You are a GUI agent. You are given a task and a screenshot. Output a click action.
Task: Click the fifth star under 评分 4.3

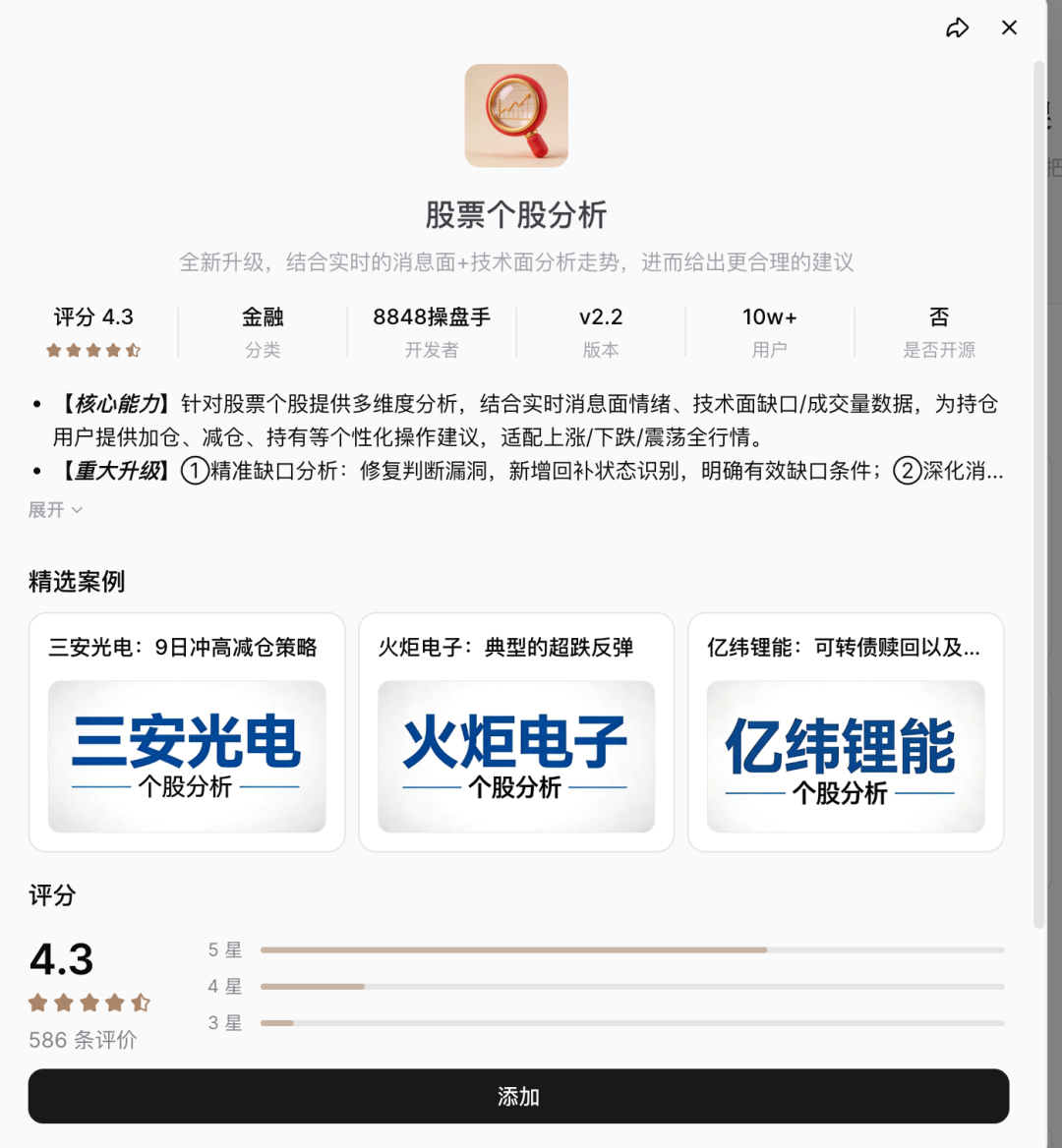133,349
